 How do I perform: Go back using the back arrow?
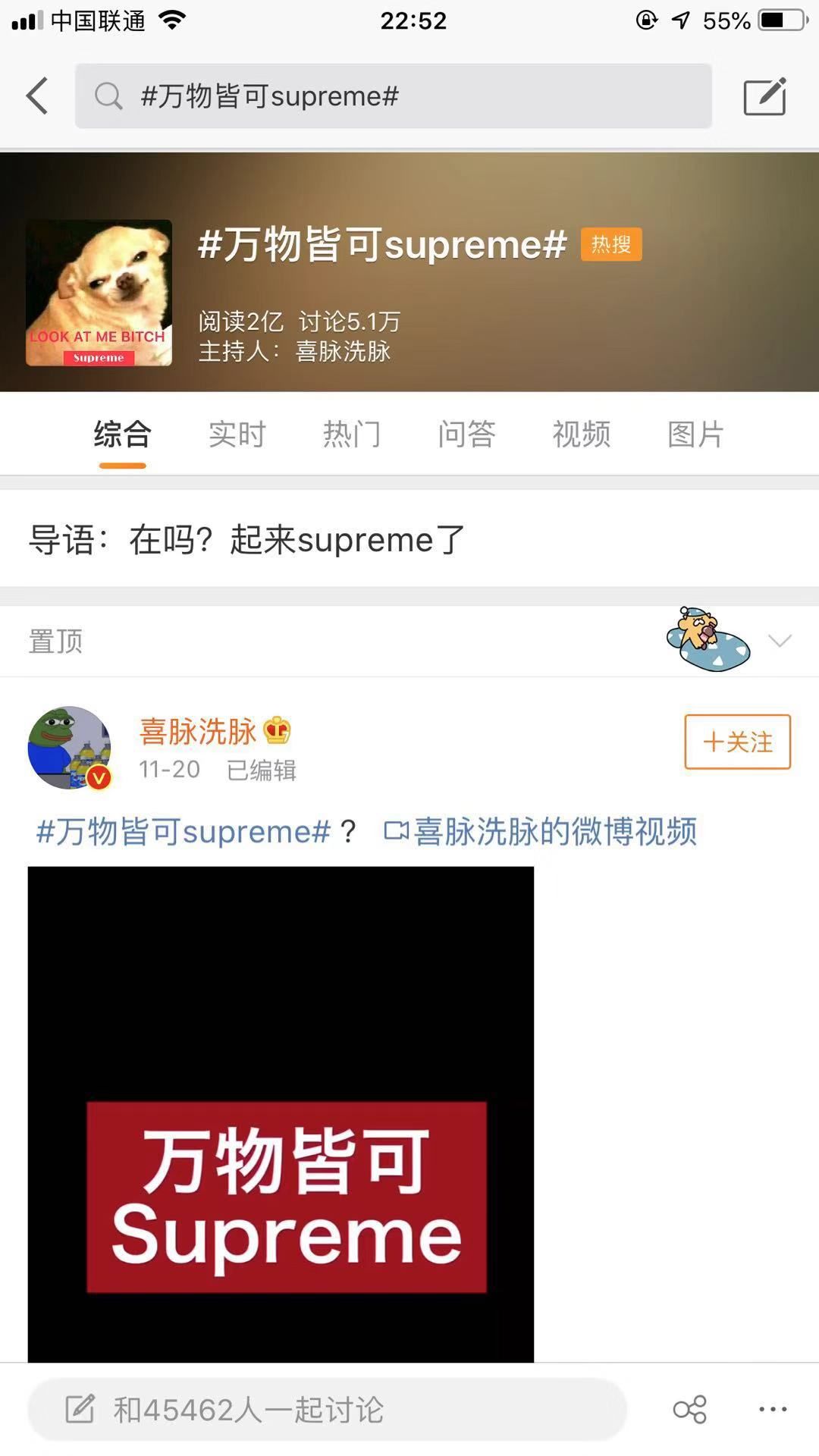[x=37, y=96]
